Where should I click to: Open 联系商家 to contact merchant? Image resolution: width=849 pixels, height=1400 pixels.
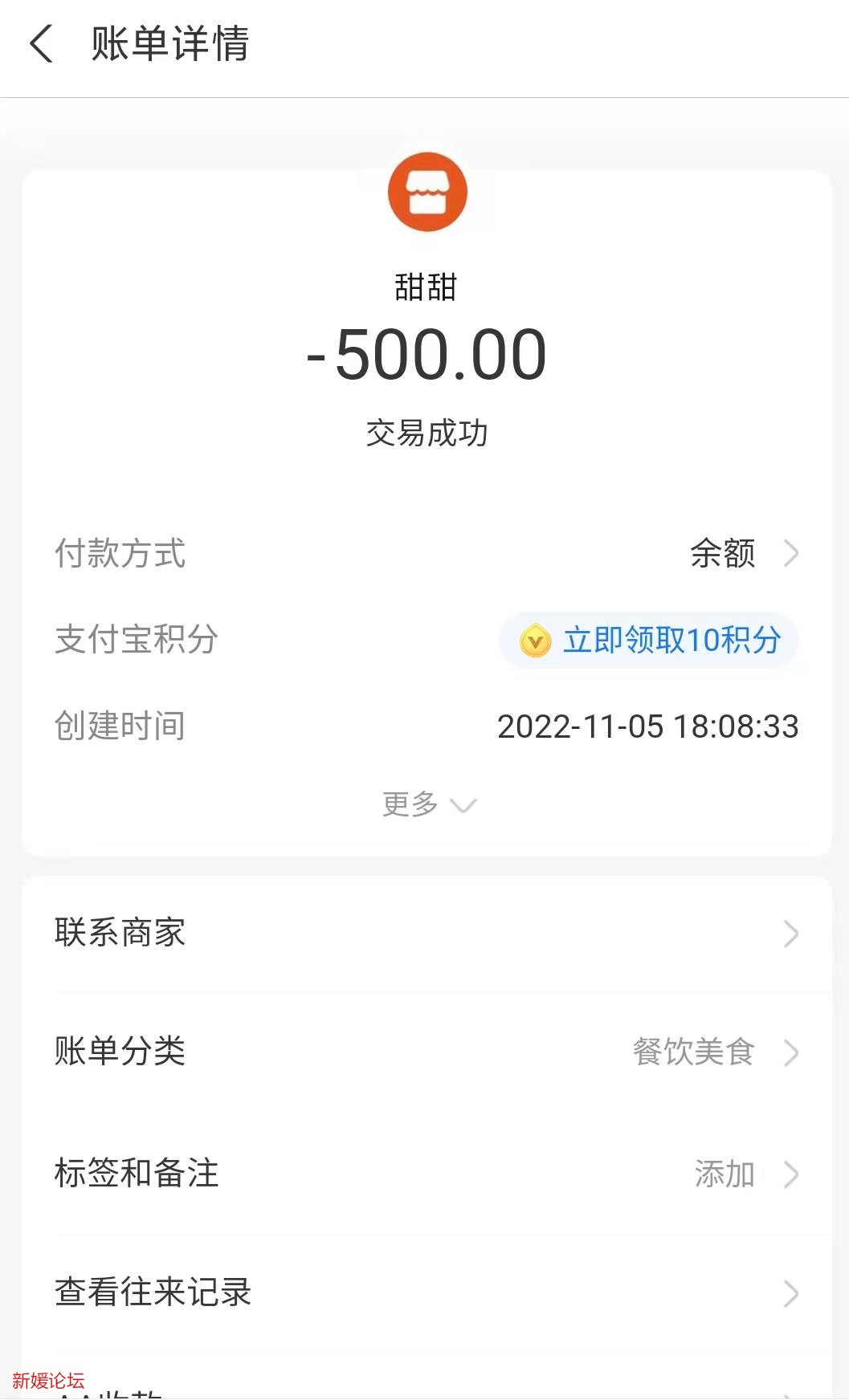(426, 933)
